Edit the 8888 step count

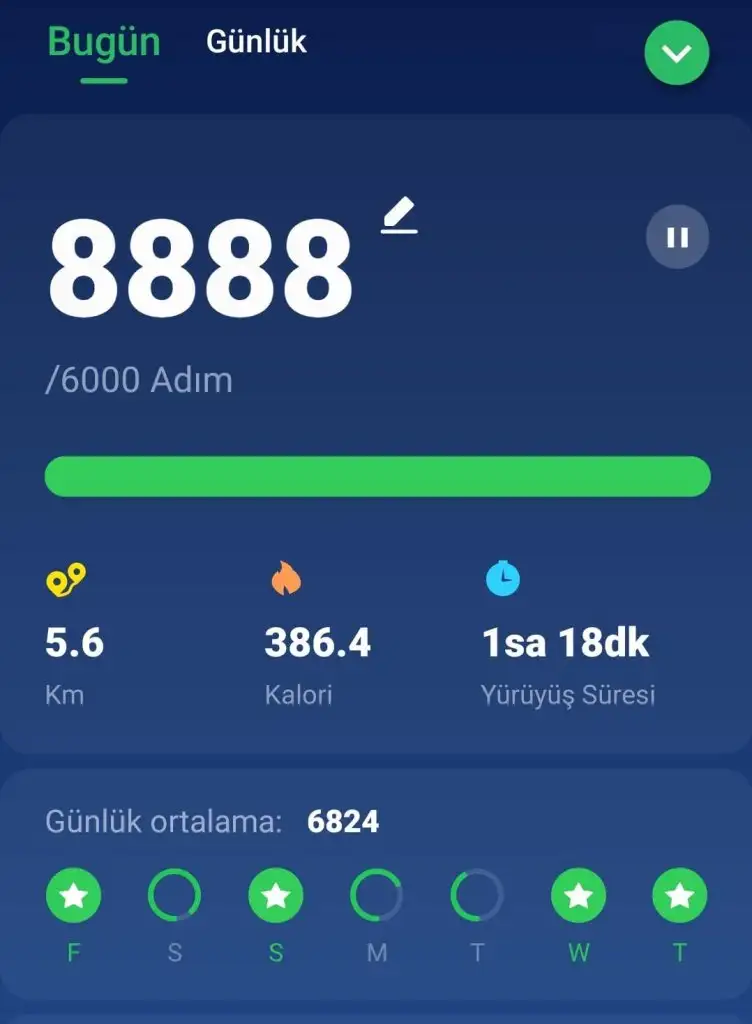tap(398, 216)
